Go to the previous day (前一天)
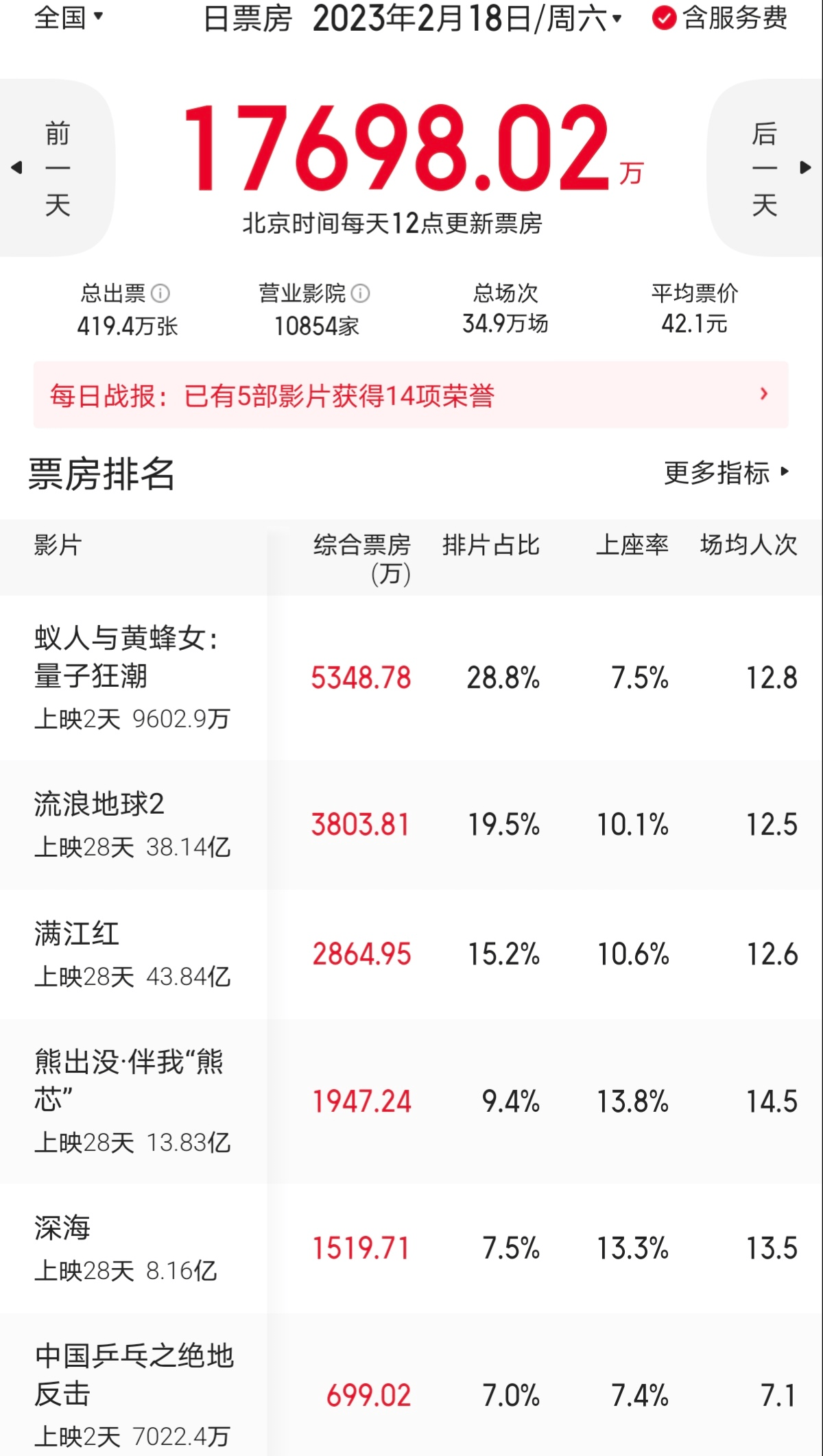Screen dimensions: 823x1456 [x=56, y=168]
